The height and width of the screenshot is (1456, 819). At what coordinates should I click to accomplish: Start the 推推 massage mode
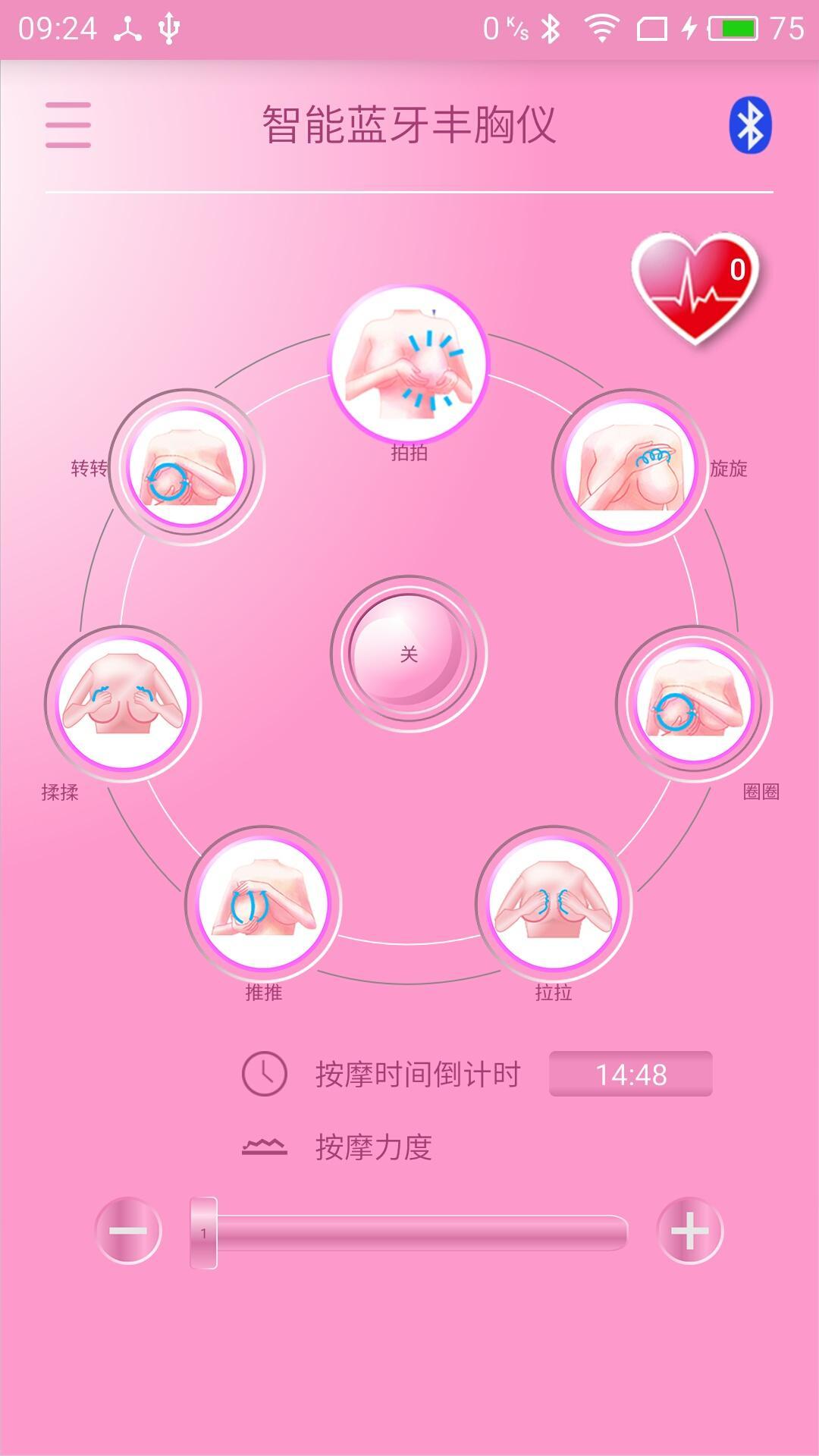coord(263,902)
